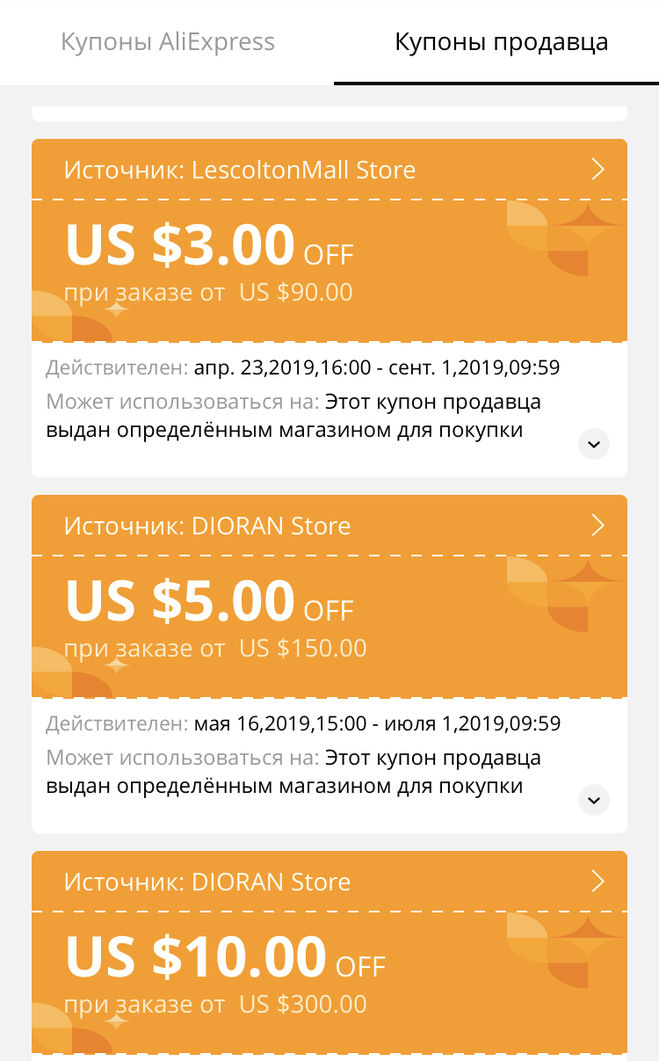Expand details of the US $3.00 coupon

pos(594,443)
